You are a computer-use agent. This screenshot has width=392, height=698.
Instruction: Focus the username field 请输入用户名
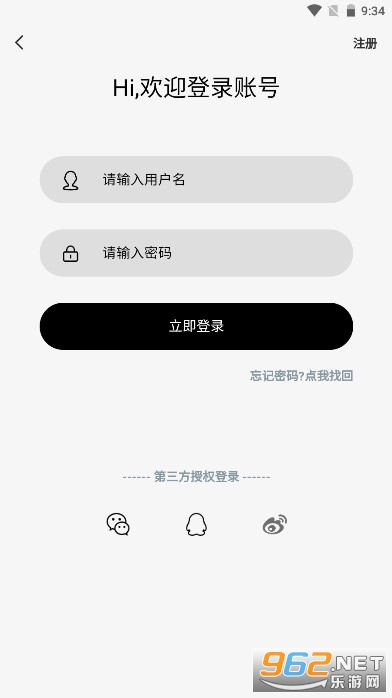coord(196,179)
